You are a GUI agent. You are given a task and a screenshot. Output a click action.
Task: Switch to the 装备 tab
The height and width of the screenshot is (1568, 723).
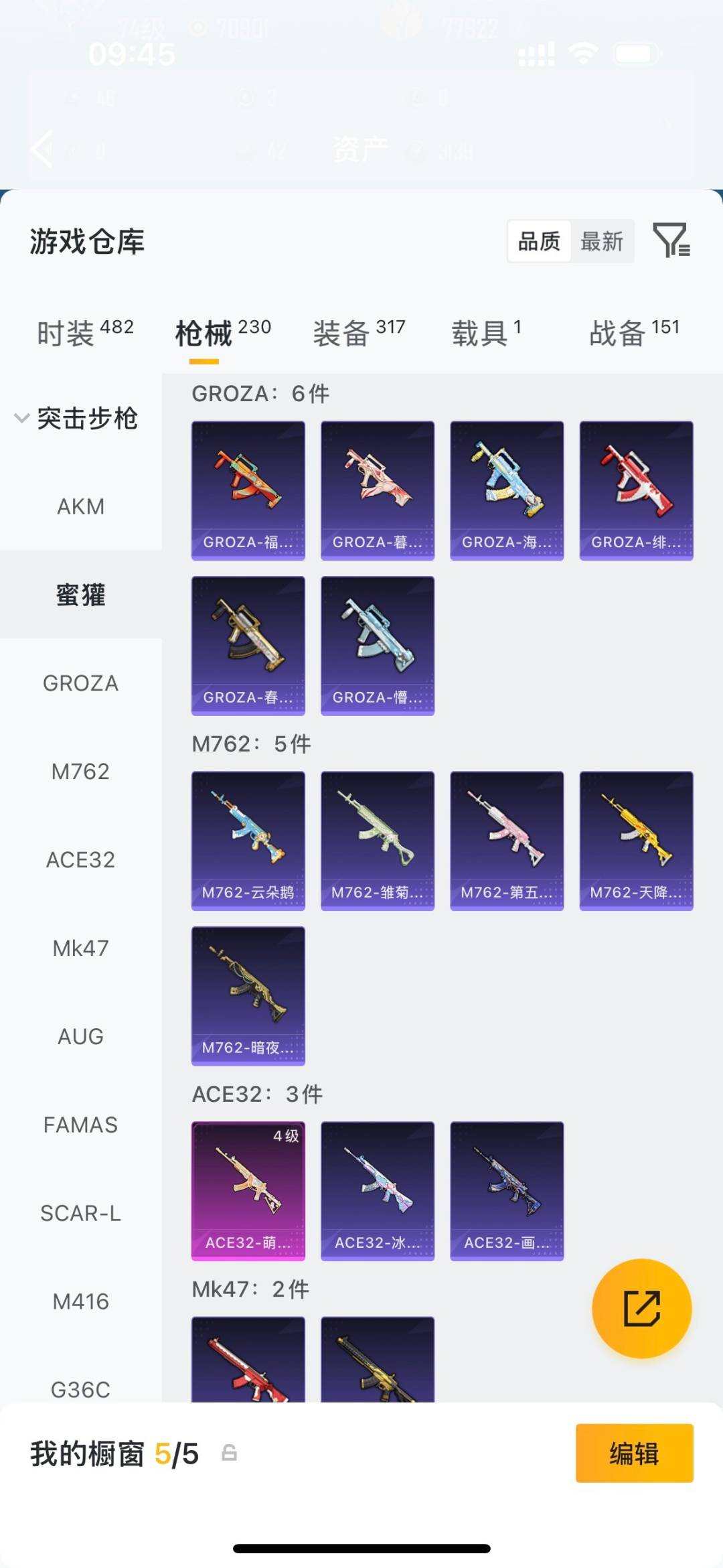[x=359, y=332]
